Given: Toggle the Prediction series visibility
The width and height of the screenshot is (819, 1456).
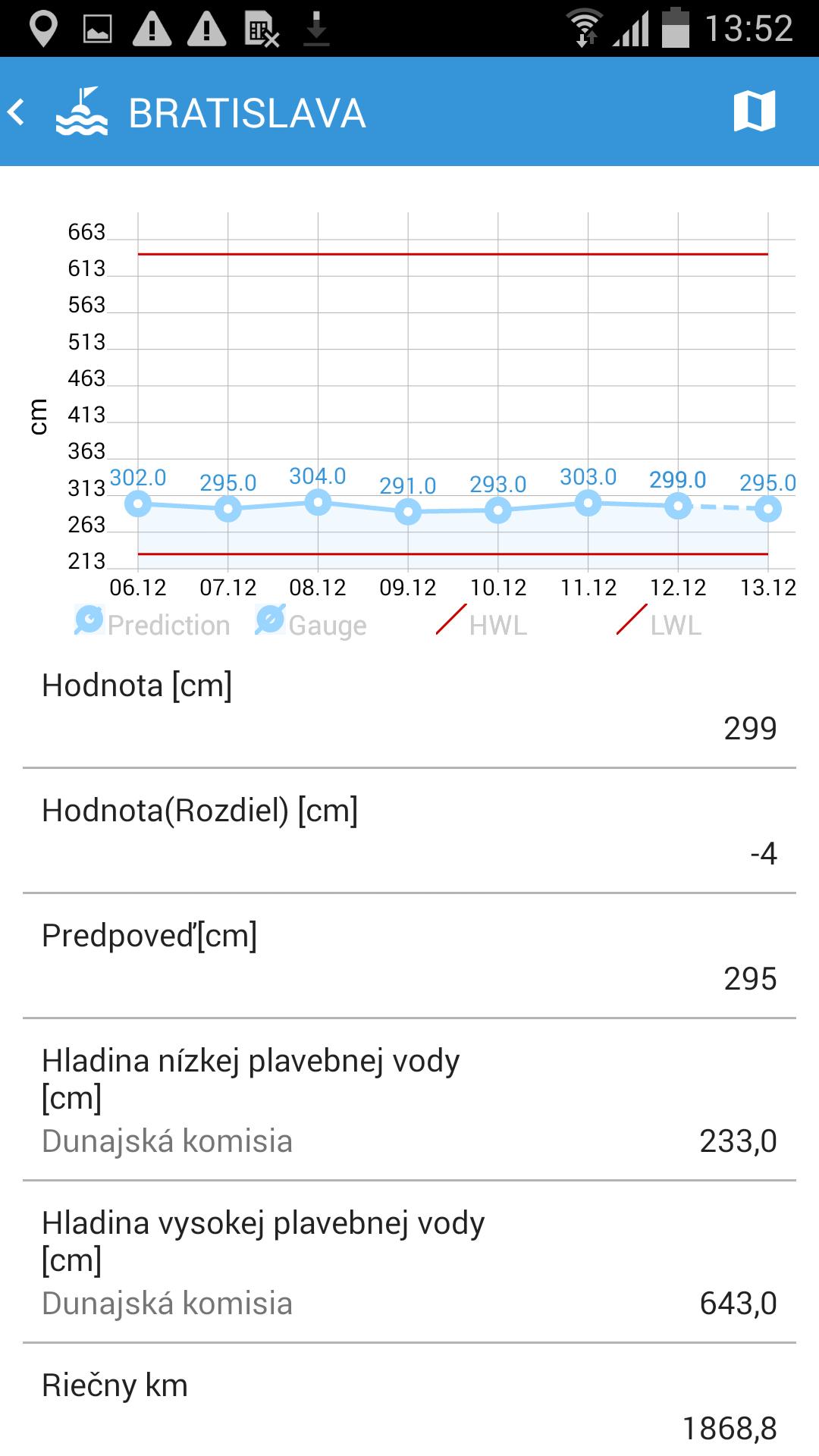Looking at the screenshot, I should 152,623.
